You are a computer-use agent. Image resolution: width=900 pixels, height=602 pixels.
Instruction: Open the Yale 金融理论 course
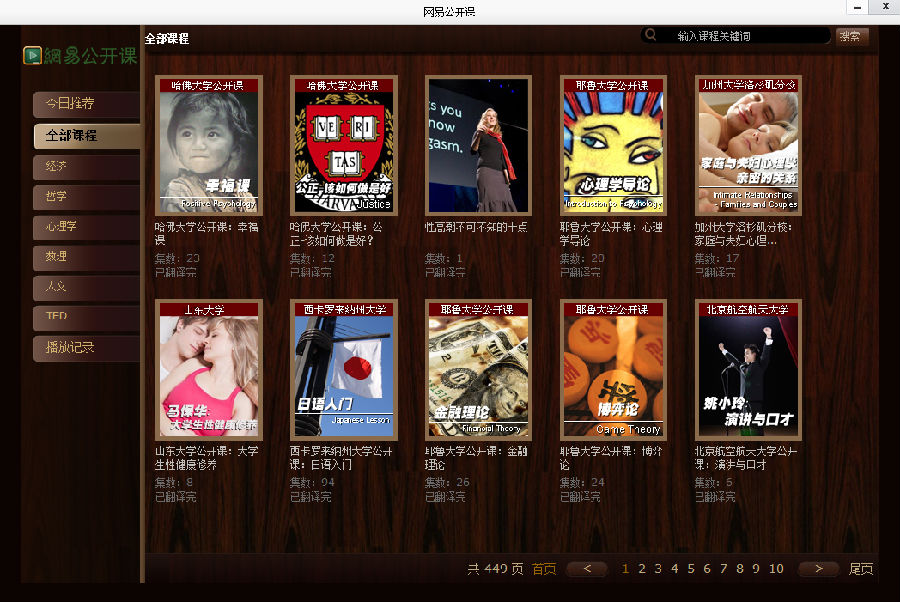478,369
